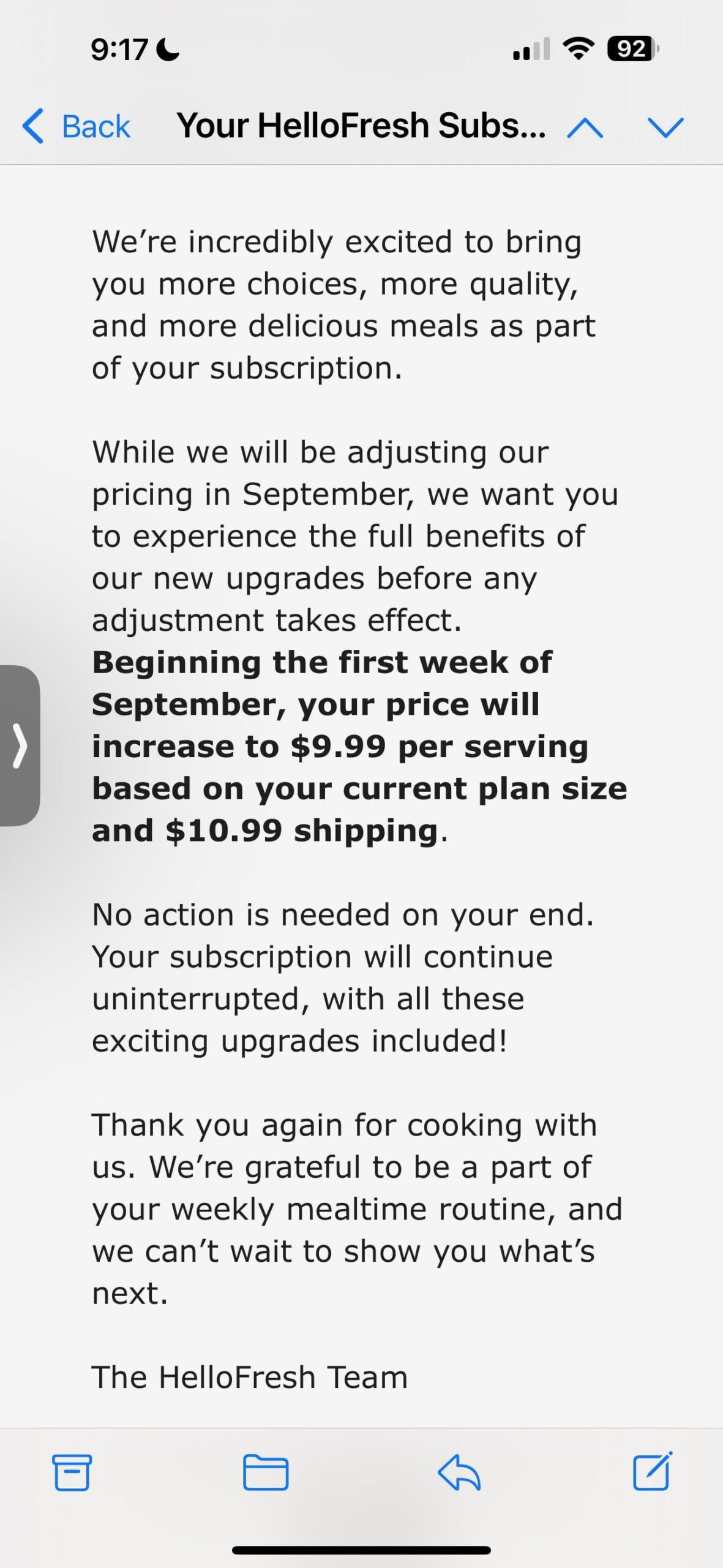Expand the side panel chevron handle
This screenshot has height=1568, width=723.
20,745
